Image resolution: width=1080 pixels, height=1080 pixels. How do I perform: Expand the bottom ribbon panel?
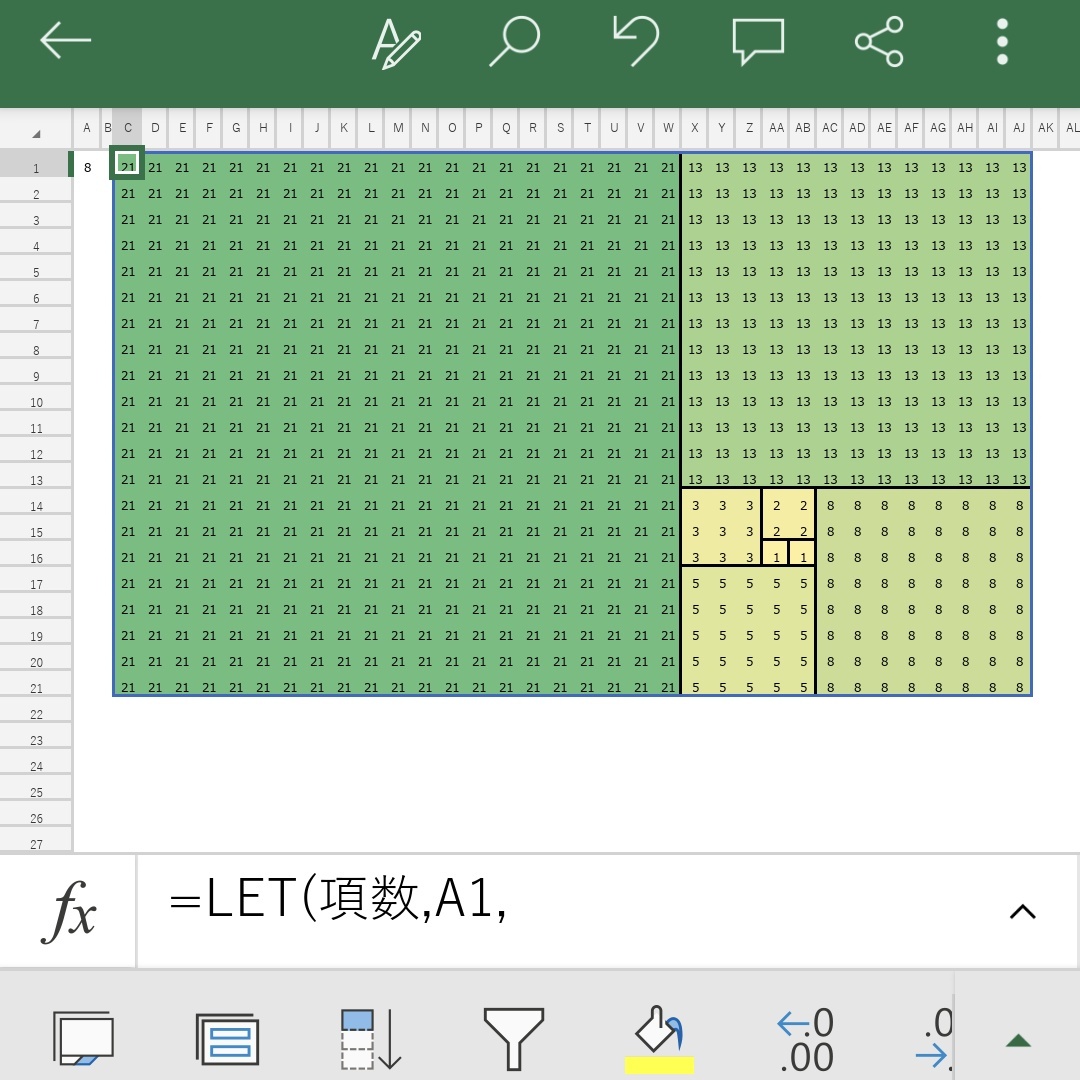click(x=1018, y=1040)
